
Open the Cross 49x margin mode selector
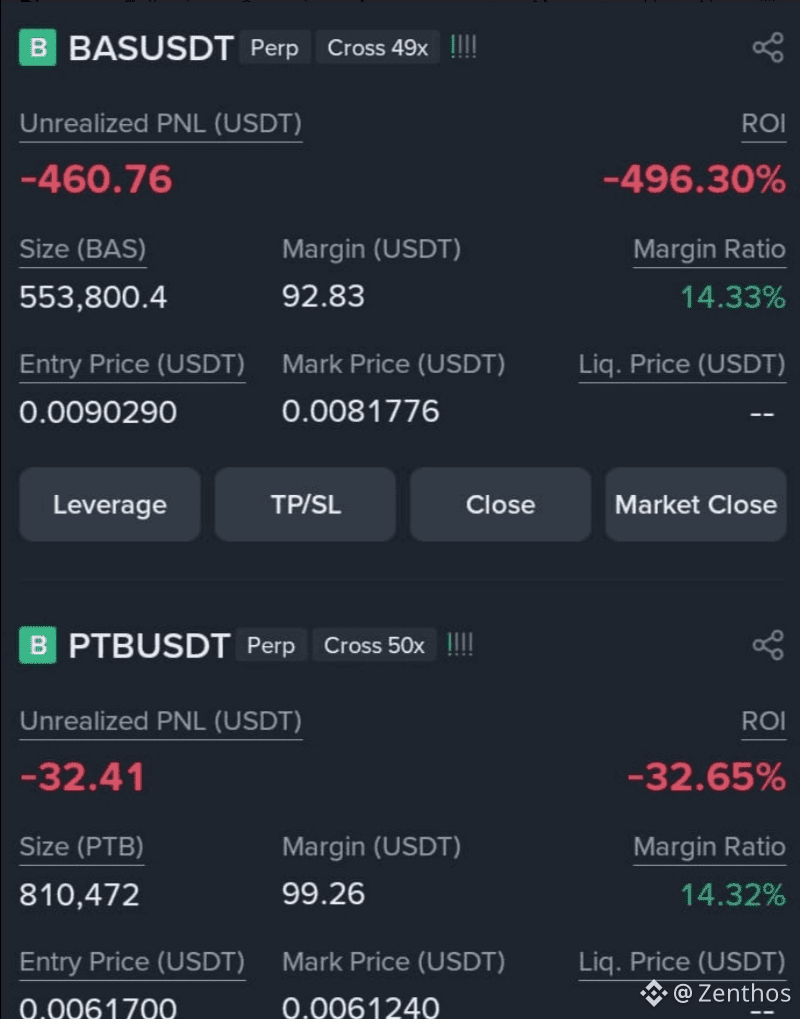pyautogui.click(x=377, y=47)
